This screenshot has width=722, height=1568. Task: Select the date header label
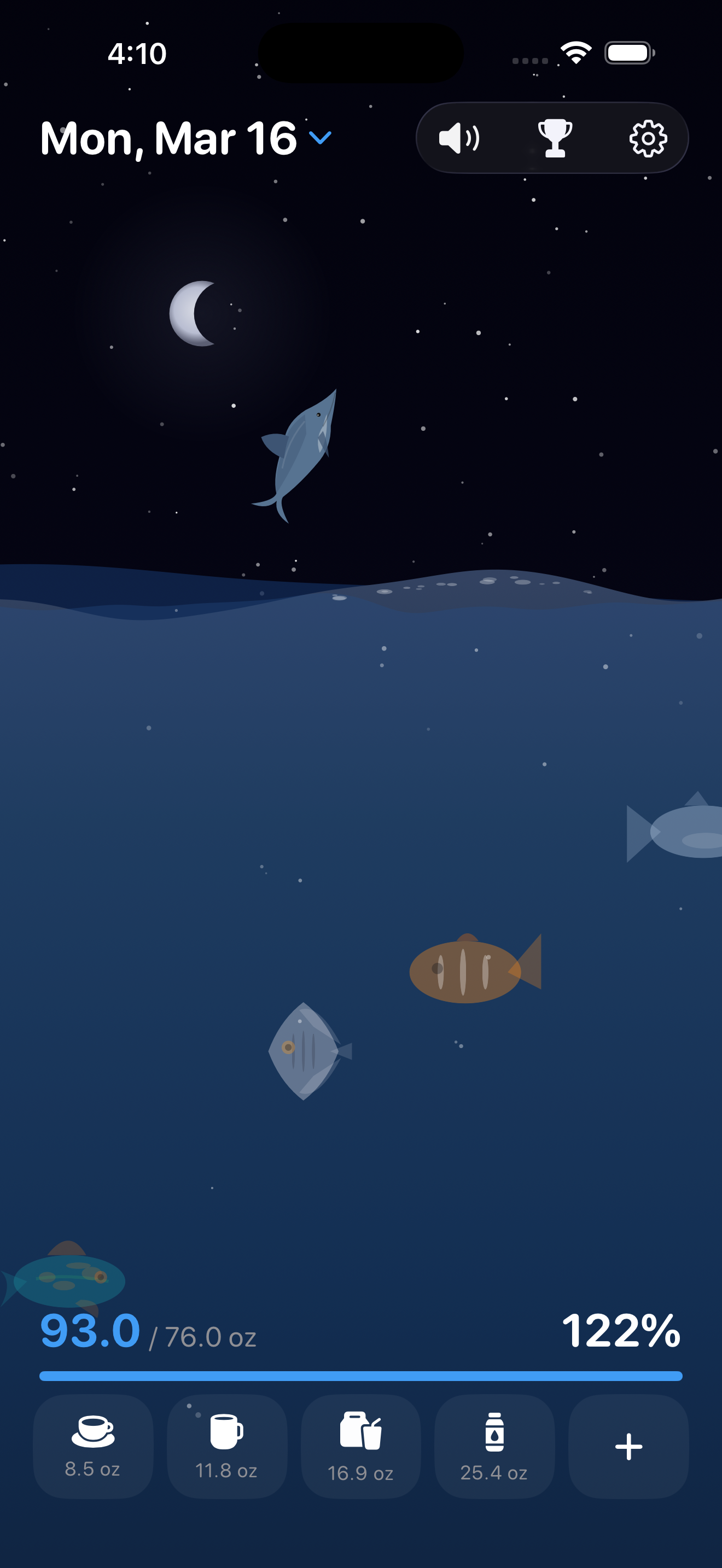pyautogui.click(x=167, y=139)
